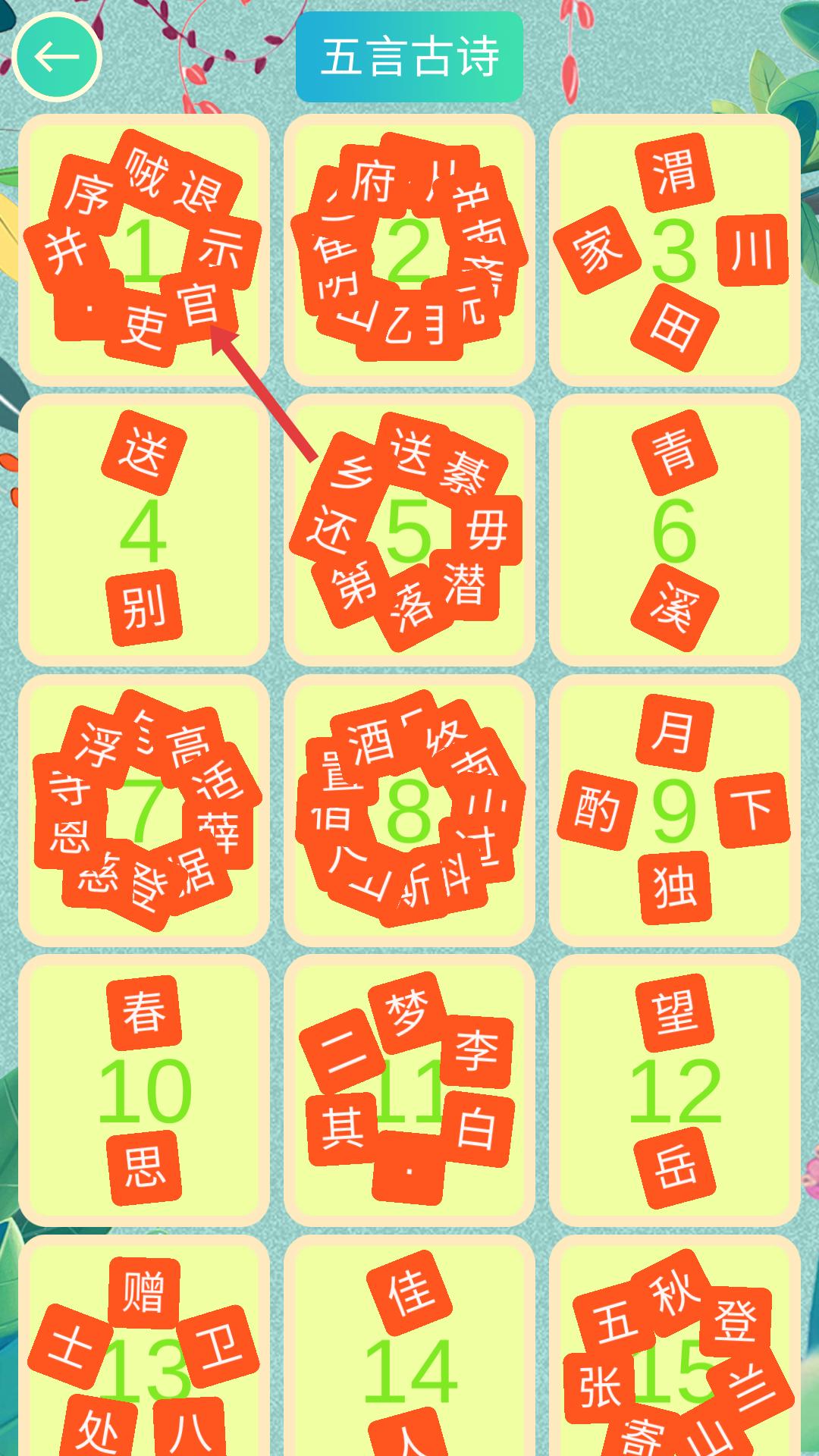Select level 3 with 渭川田家

(675, 250)
